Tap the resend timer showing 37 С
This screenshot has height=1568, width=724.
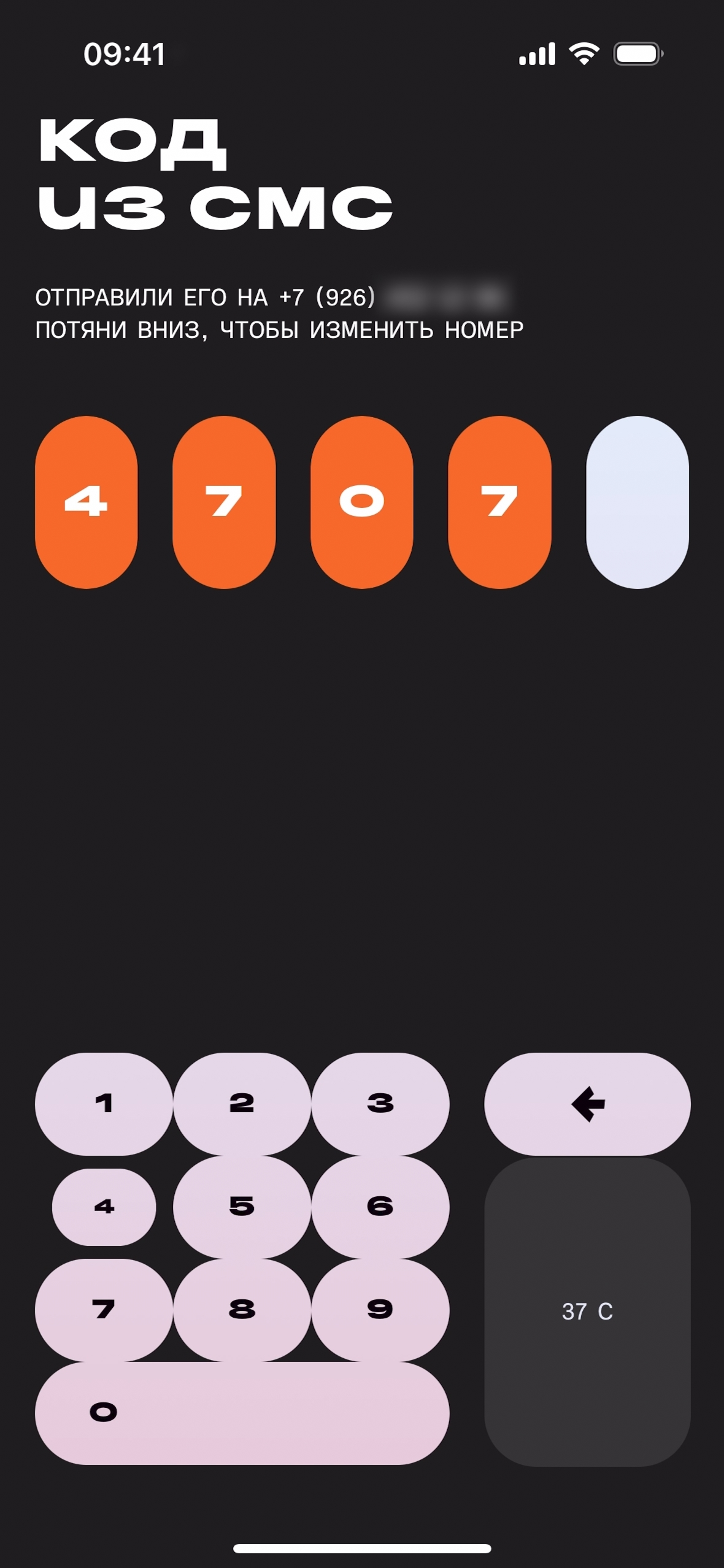click(587, 1312)
